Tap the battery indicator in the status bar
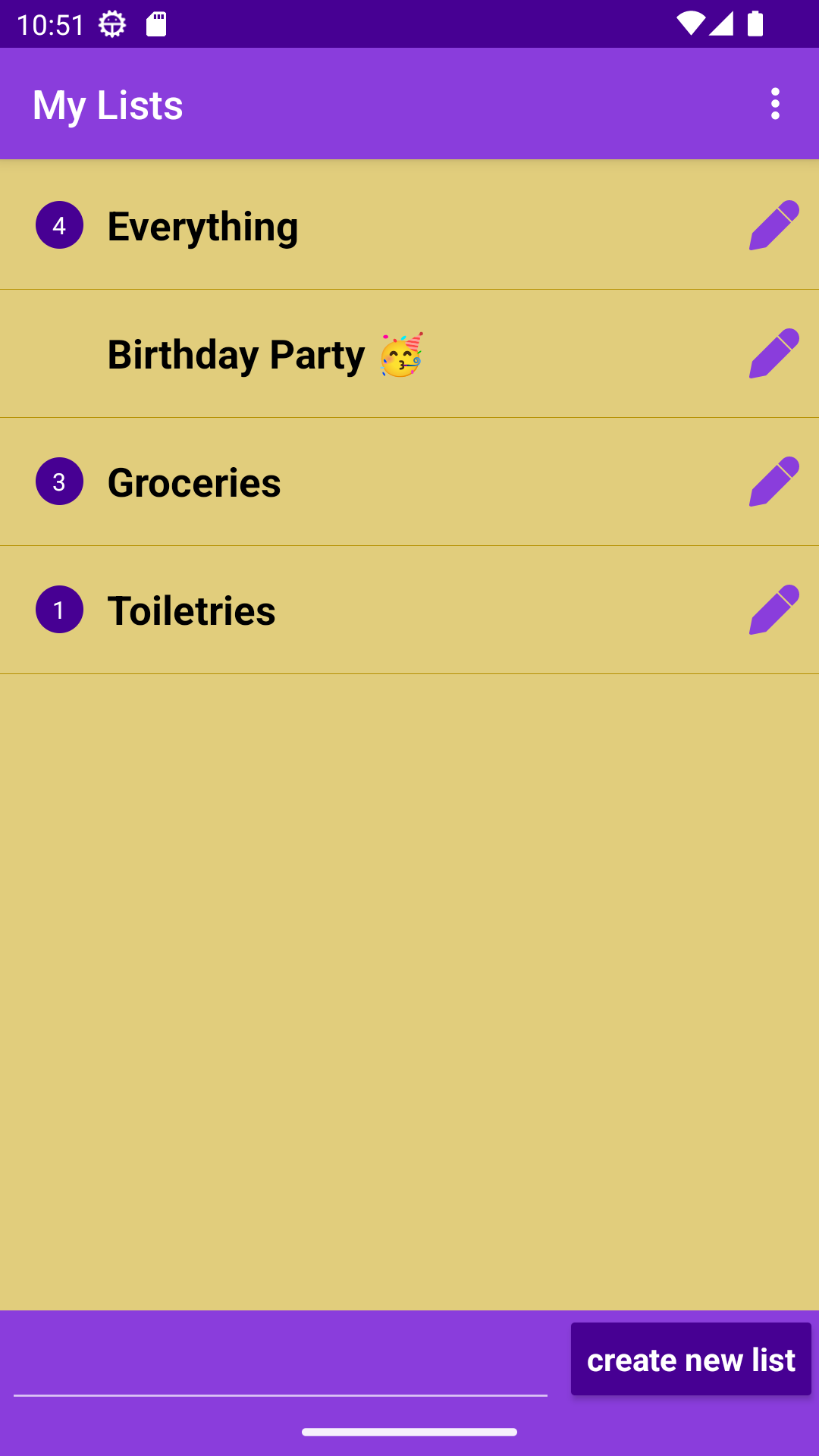This screenshot has height=1456, width=819. click(x=755, y=24)
